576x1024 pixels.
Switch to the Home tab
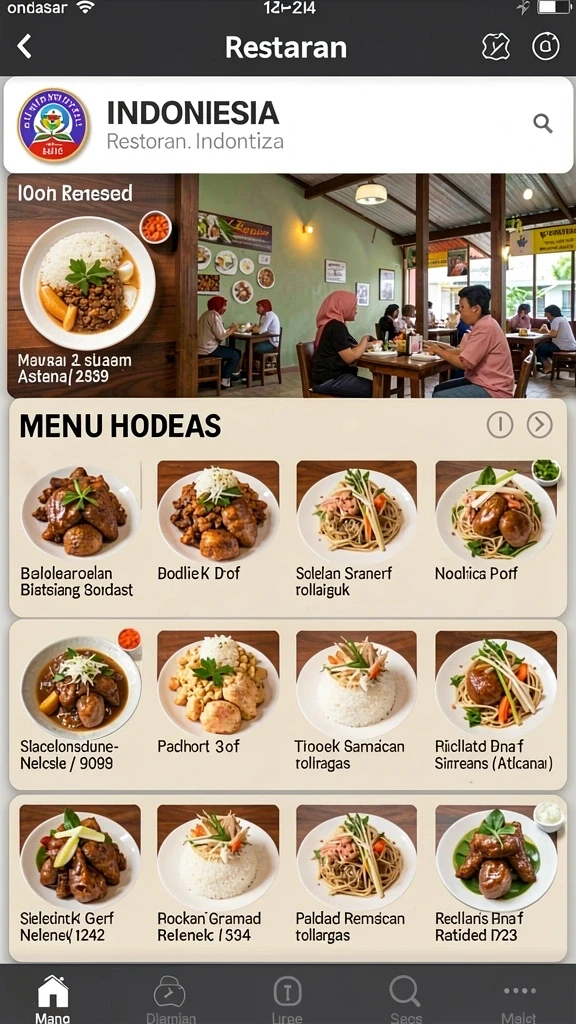pyautogui.click(x=53, y=998)
